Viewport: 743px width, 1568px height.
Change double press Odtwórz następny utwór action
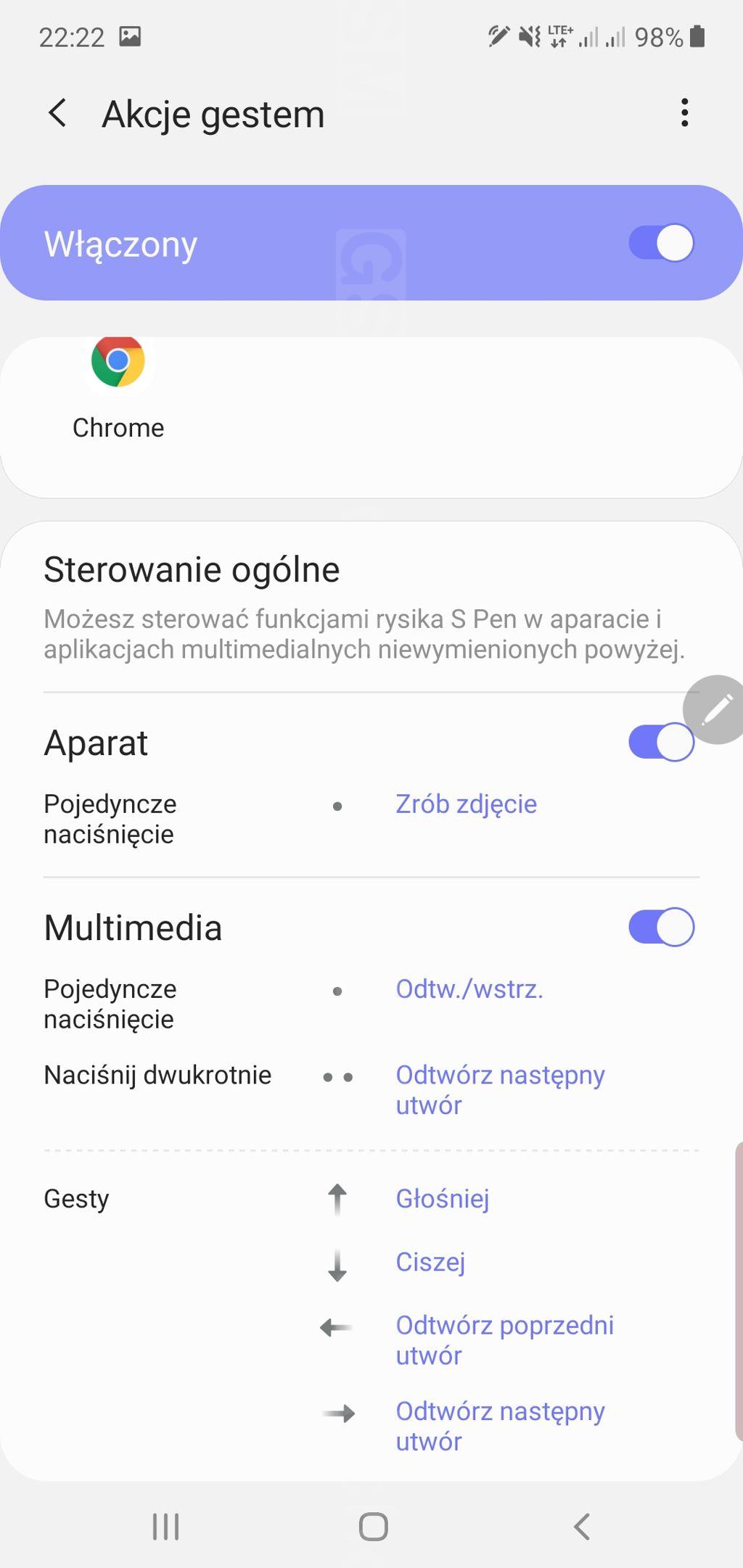pyautogui.click(x=500, y=1089)
